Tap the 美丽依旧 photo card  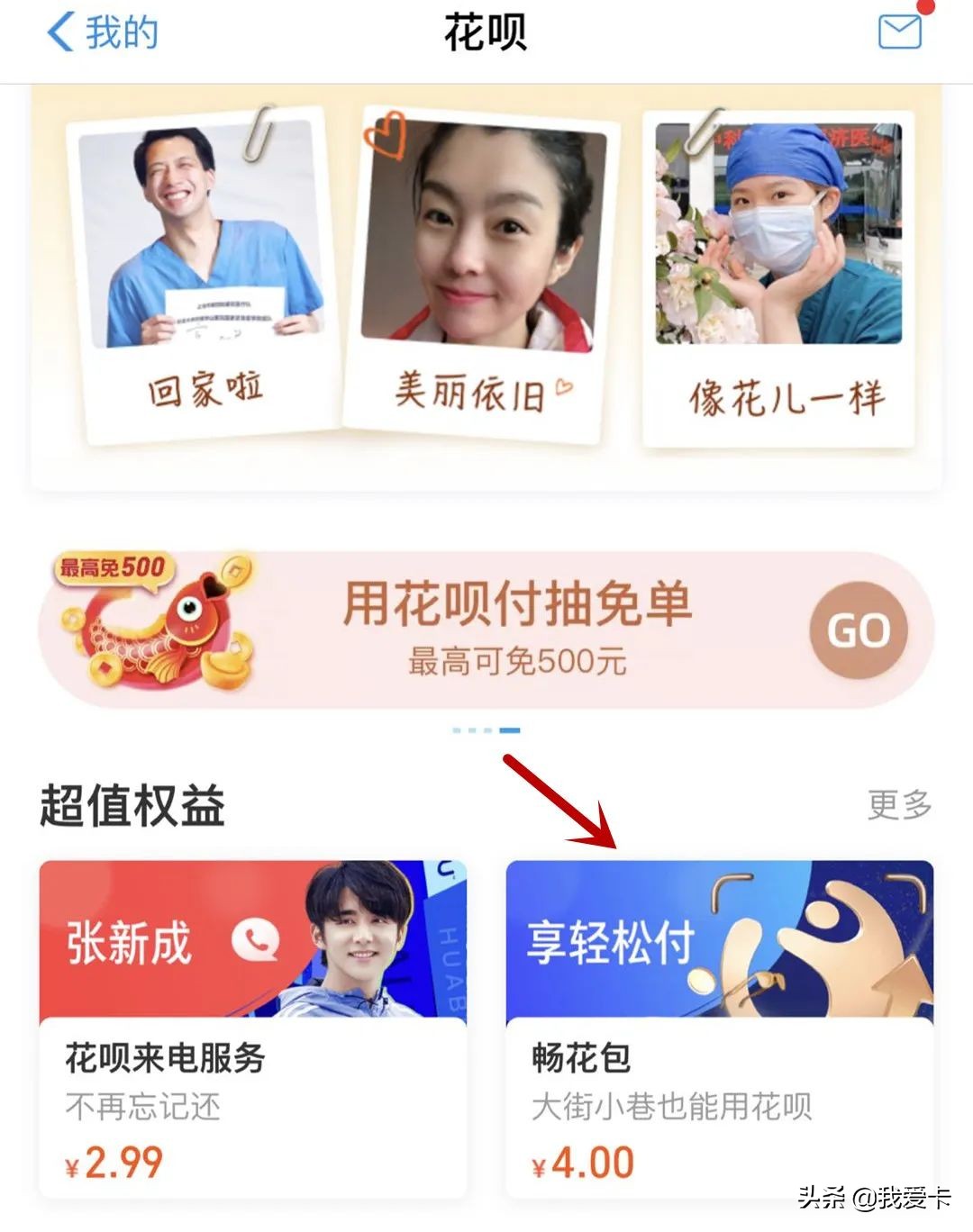pos(482,270)
